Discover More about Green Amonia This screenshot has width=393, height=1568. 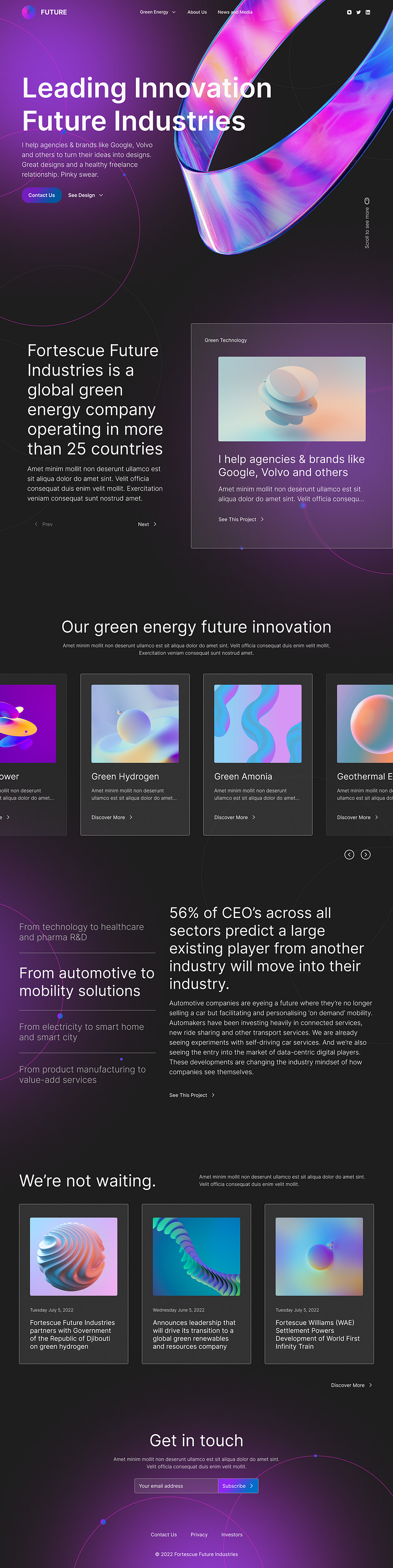coord(234,817)
